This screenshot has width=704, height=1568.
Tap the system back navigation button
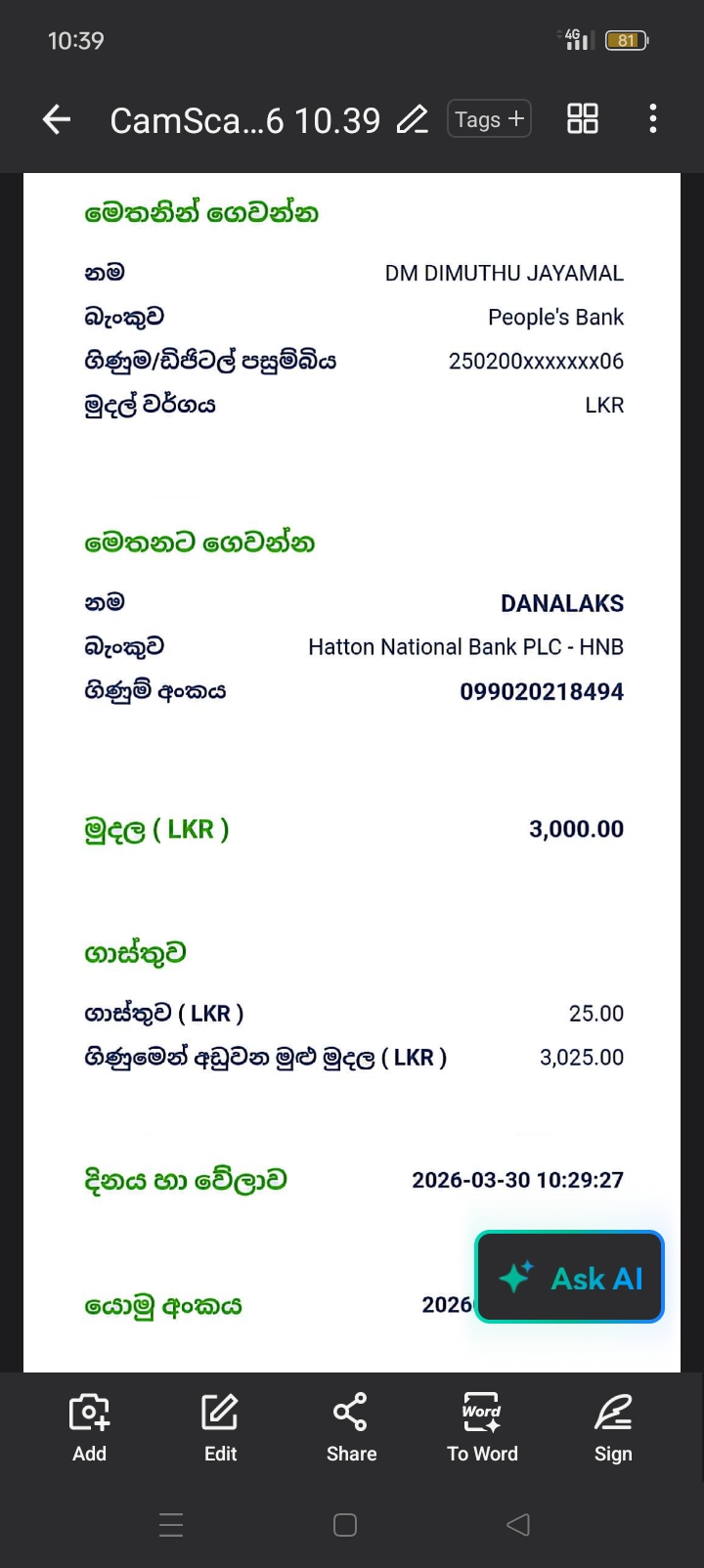[518, 1524]
